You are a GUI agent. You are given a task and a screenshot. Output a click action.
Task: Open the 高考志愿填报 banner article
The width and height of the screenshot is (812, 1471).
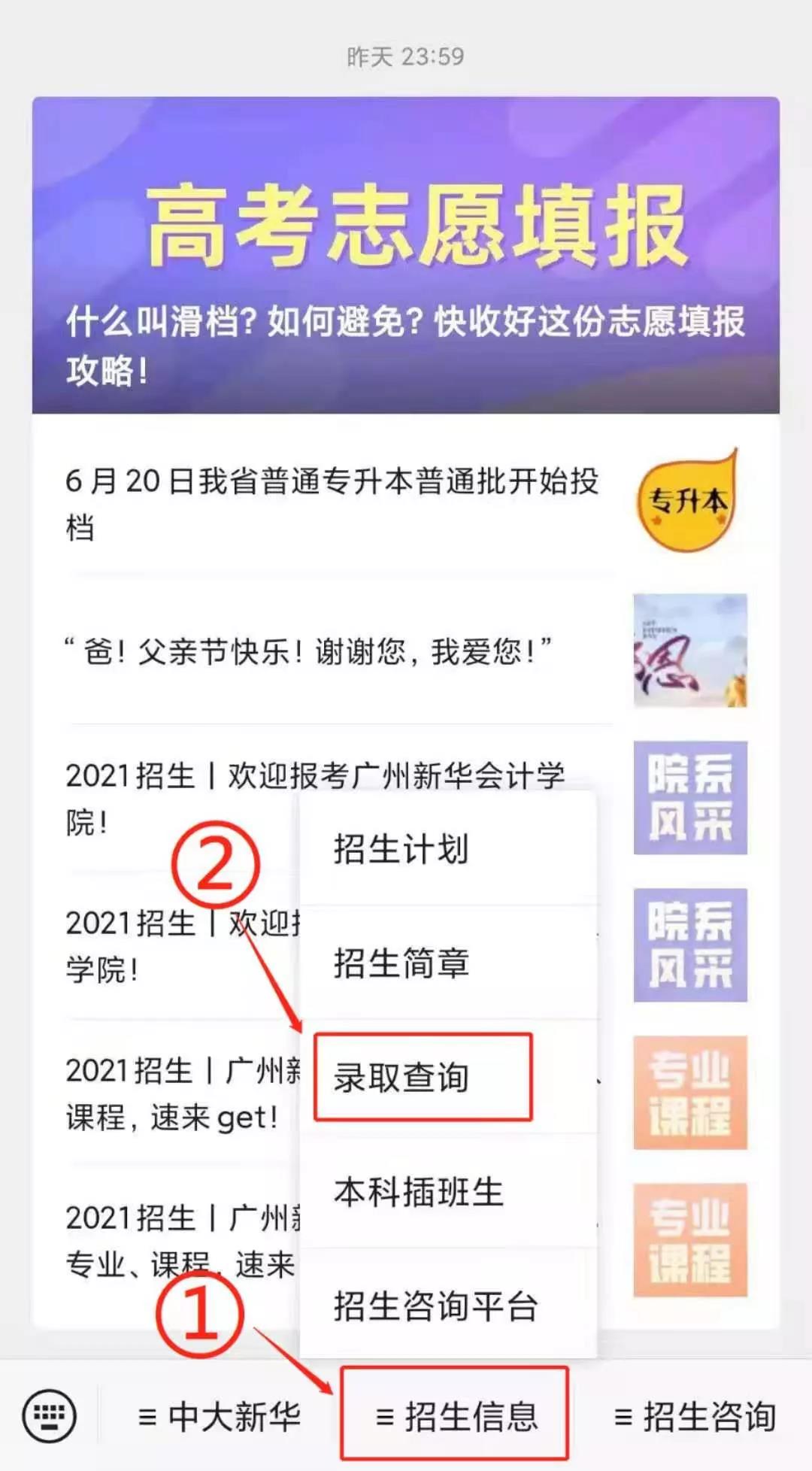tap(406, 256)
